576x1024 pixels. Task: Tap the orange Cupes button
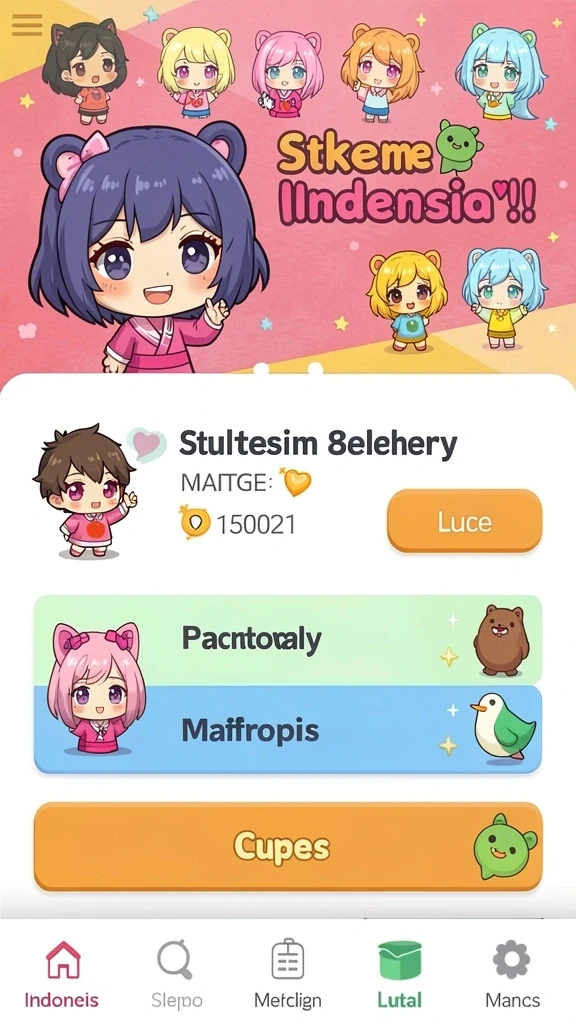(288, 846)
